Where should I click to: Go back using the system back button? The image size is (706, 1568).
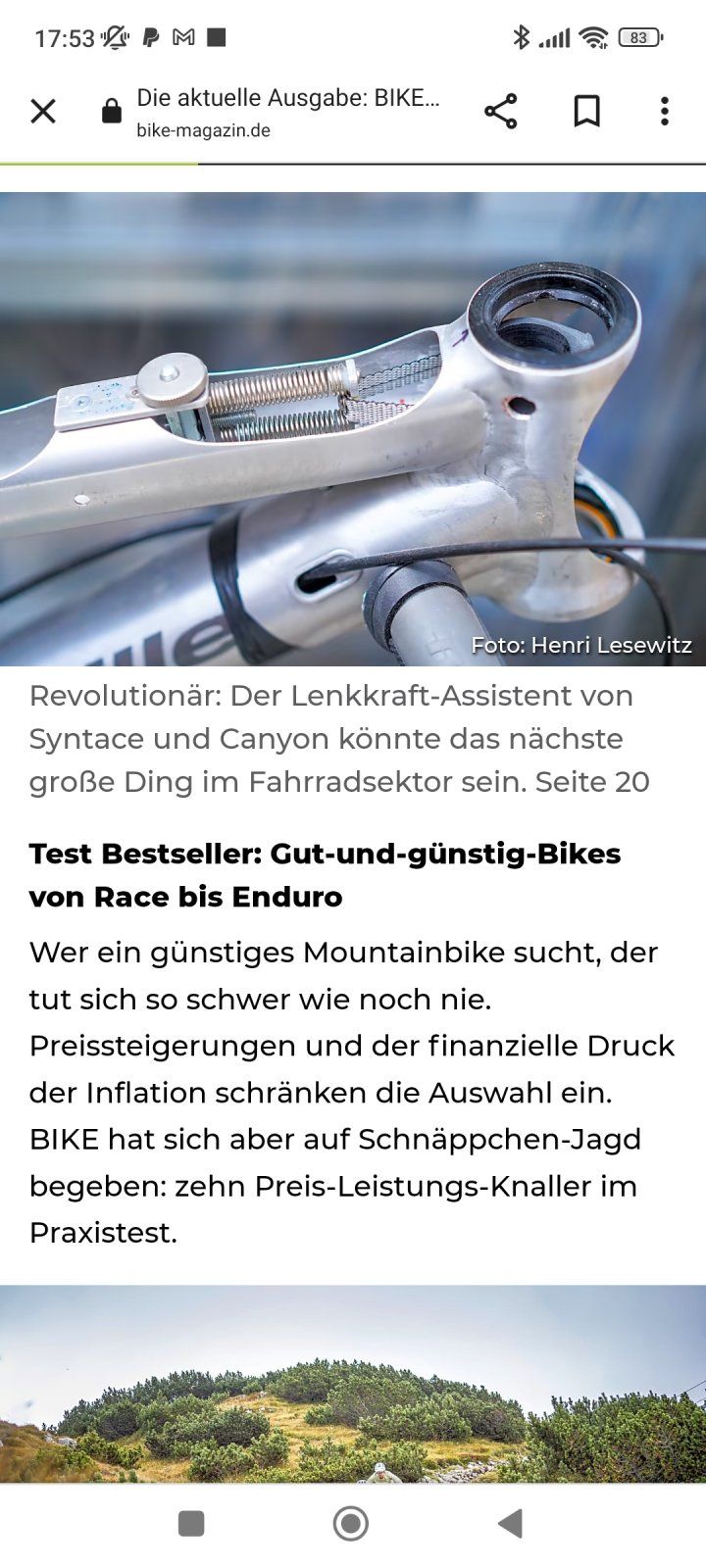[x=510, y=1523]
